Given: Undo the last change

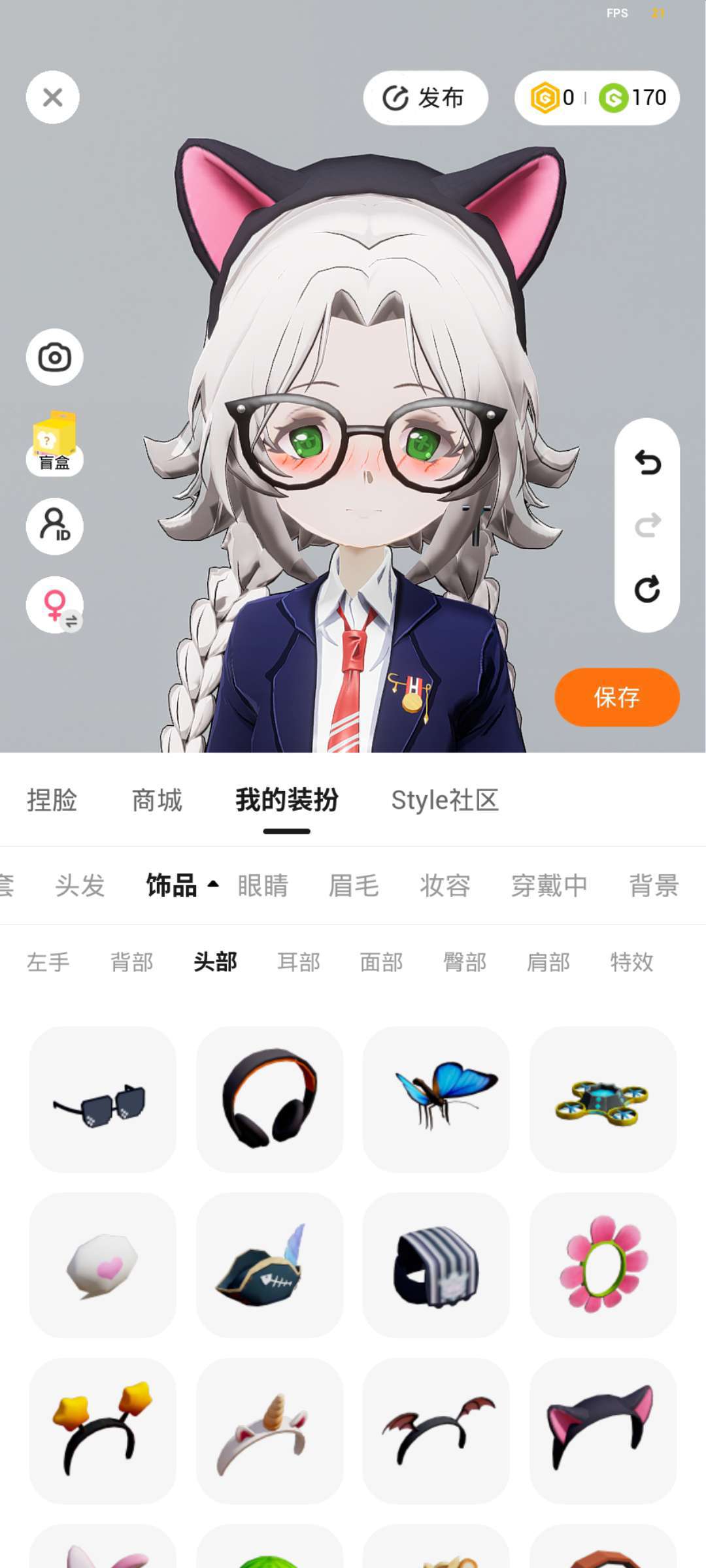Looking at the screenshot, I should [647, 463].
